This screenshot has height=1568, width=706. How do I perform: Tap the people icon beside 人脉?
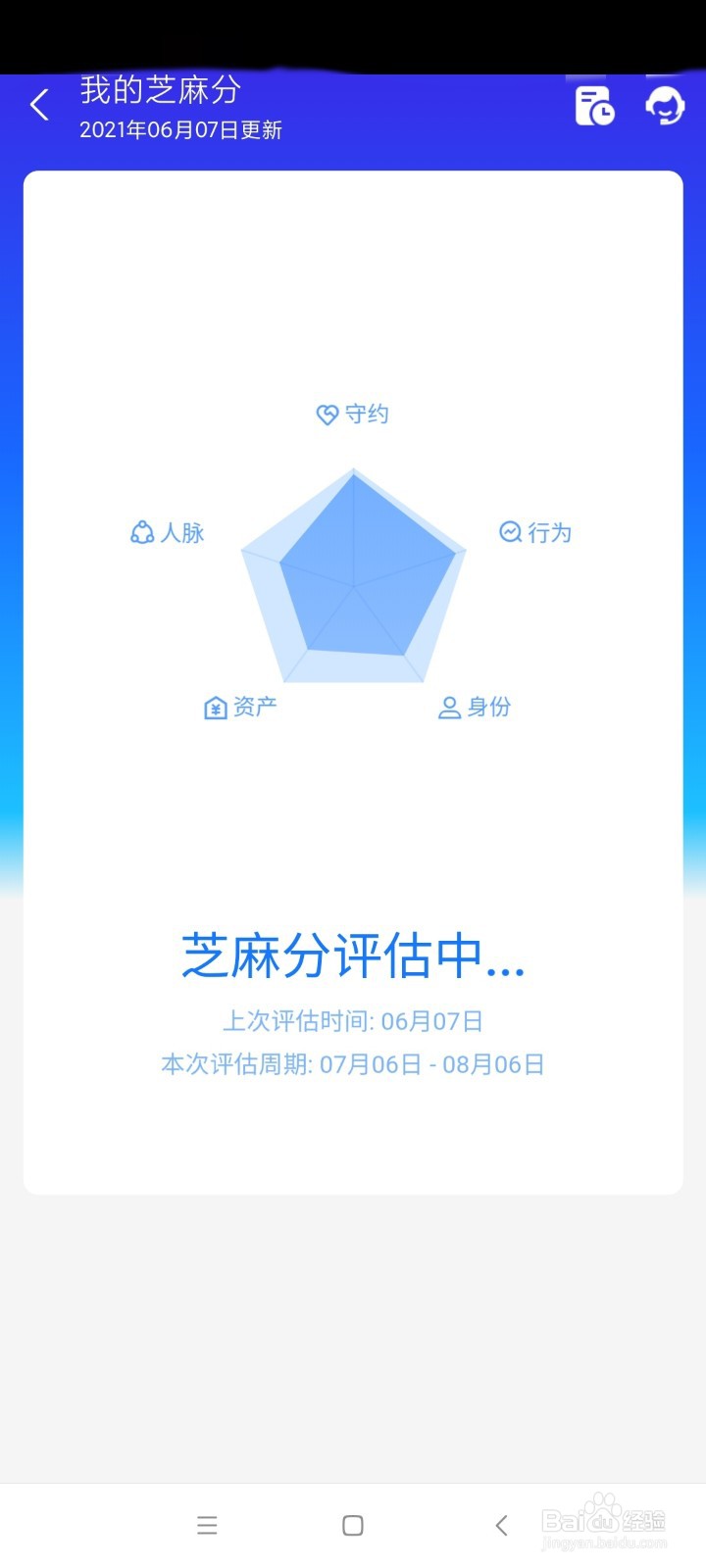(142, 532)
